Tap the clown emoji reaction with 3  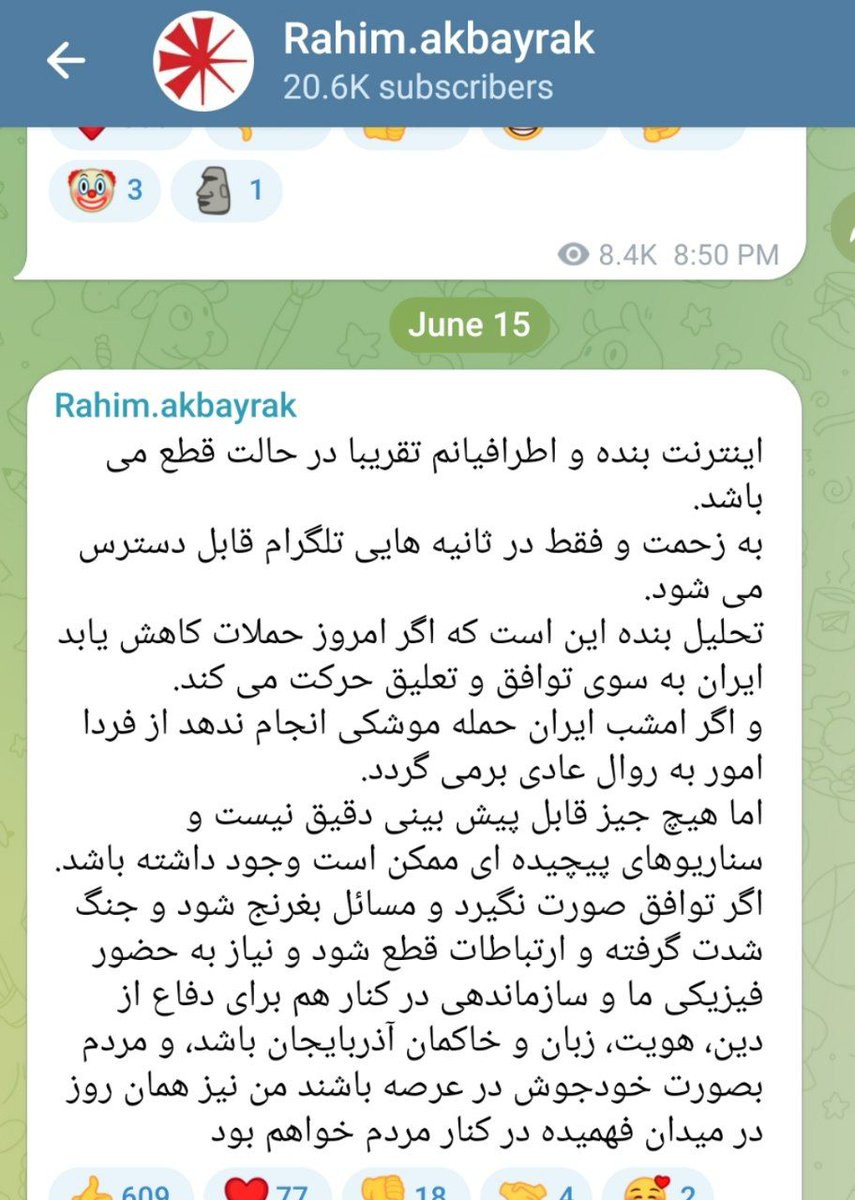104,190
